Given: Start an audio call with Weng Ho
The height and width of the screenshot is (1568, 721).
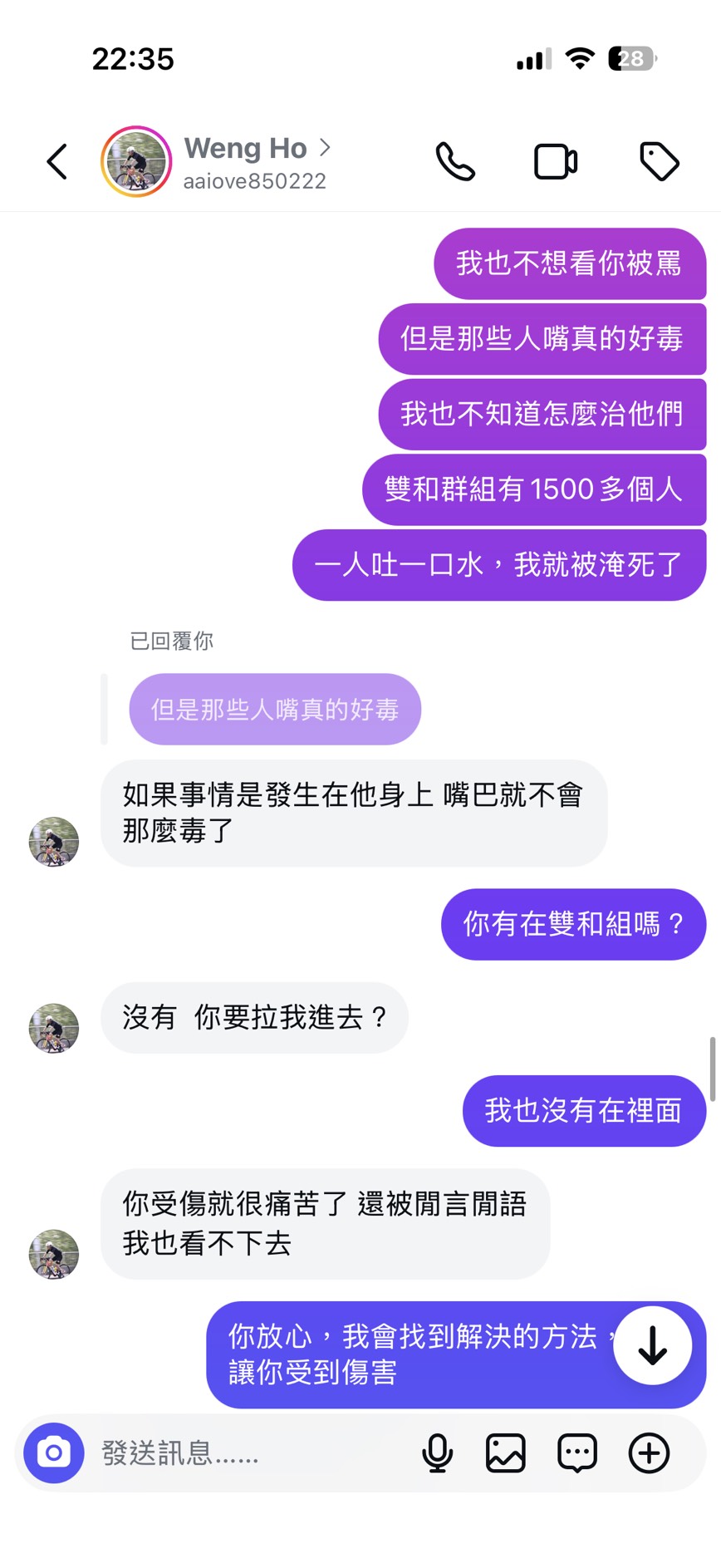Looking at the screenshot, I should coord(455,161).
